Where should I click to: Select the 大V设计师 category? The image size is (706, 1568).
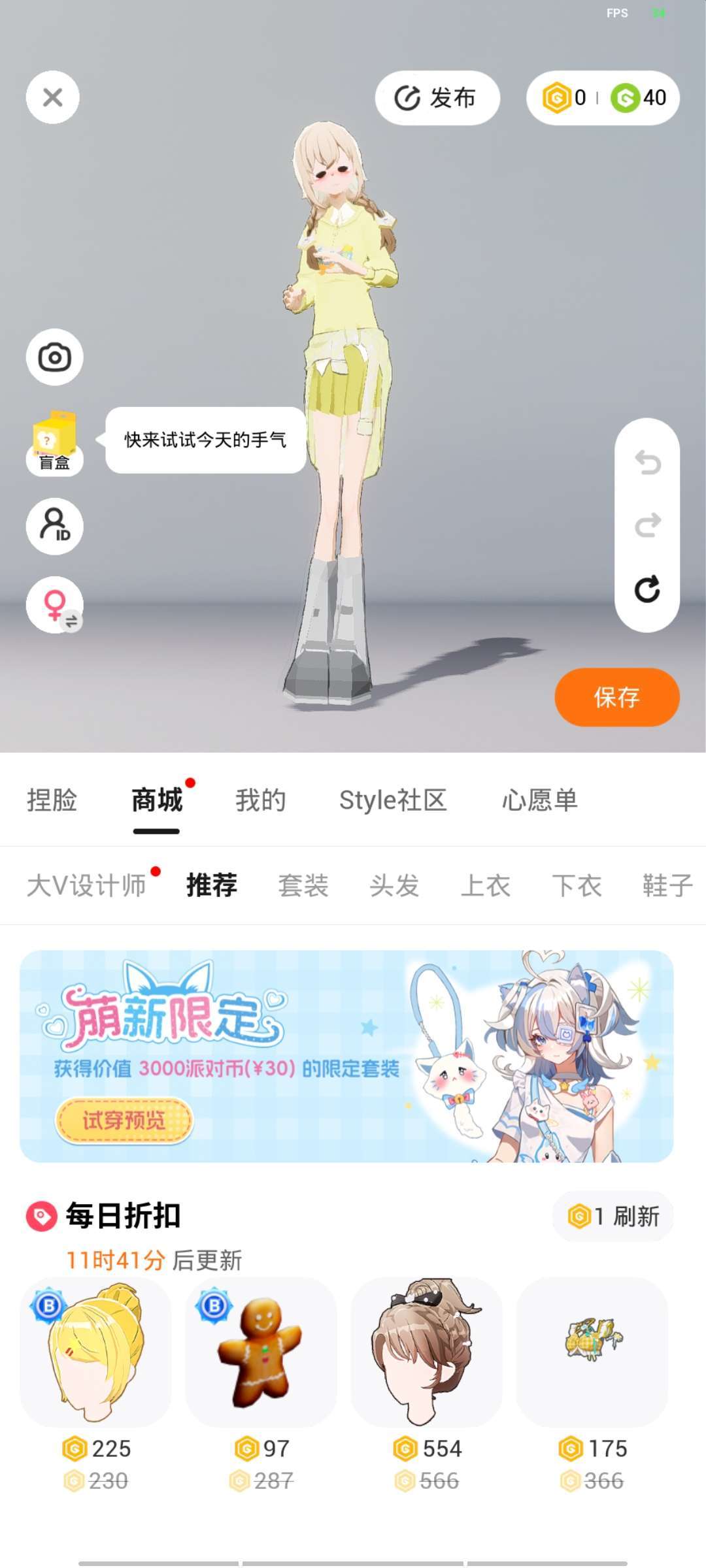tap(86, 886)
